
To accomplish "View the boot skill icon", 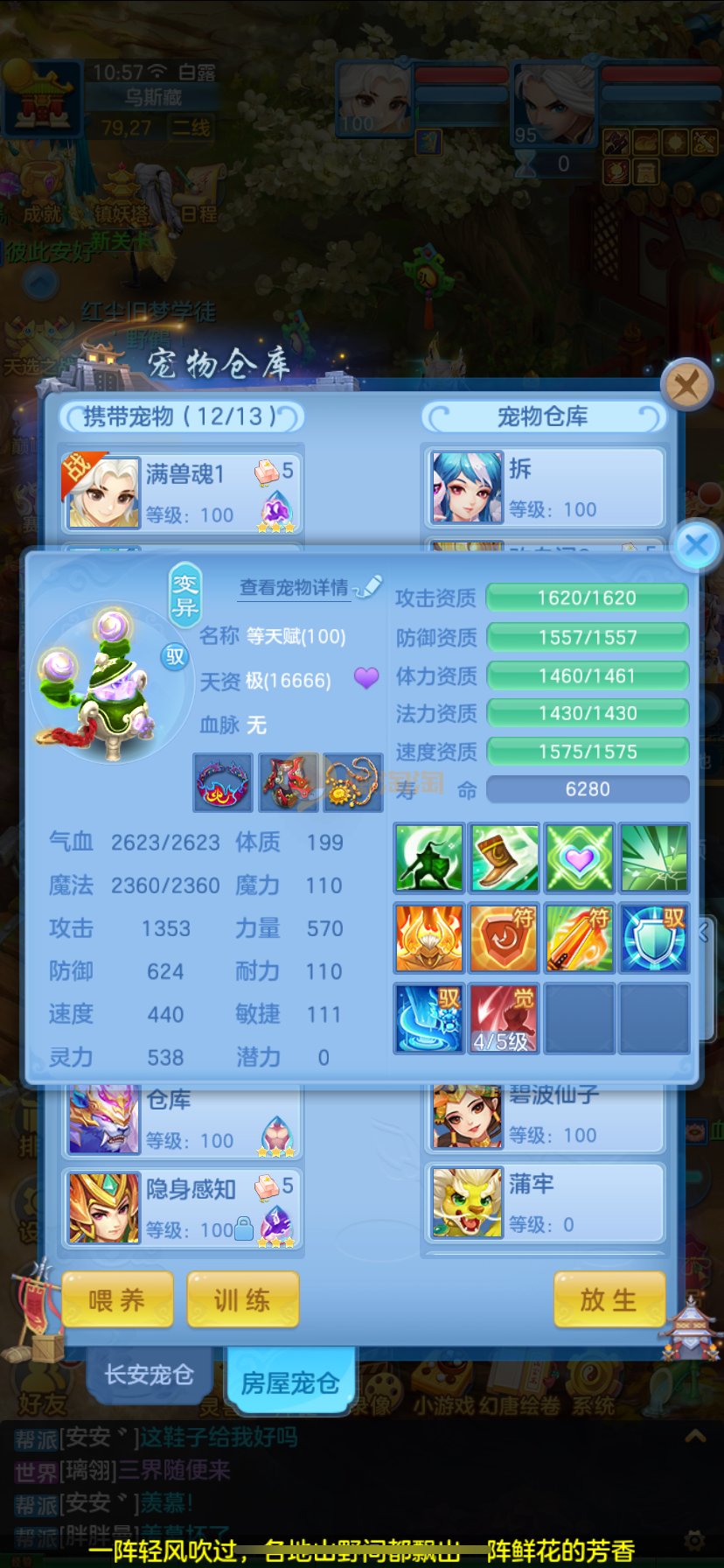I will (504, 857).
